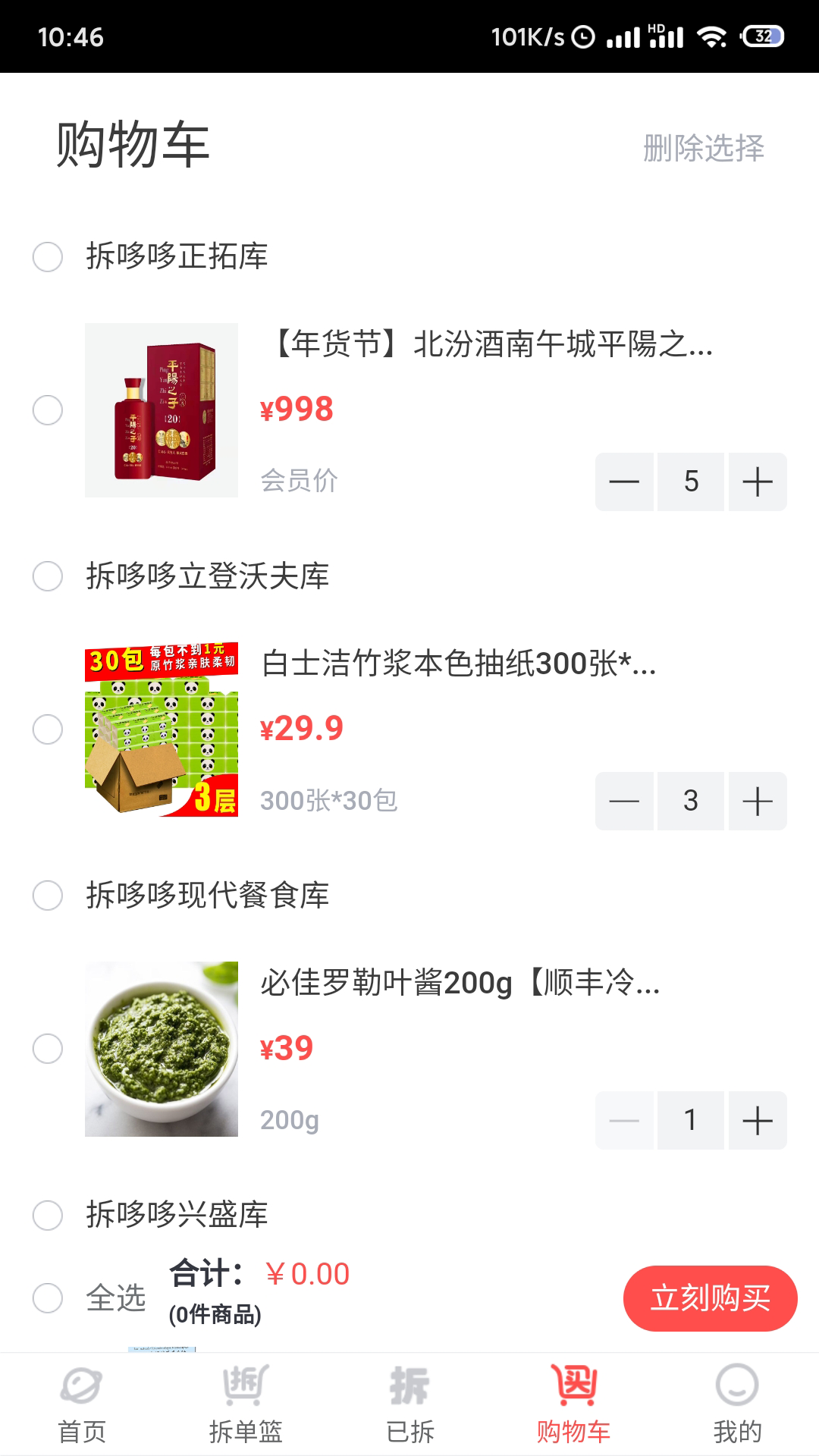The height and width of the screenshot is (1456, 819).
Task: Decrease the liquor quantity from 5
Action: point(625,481)
